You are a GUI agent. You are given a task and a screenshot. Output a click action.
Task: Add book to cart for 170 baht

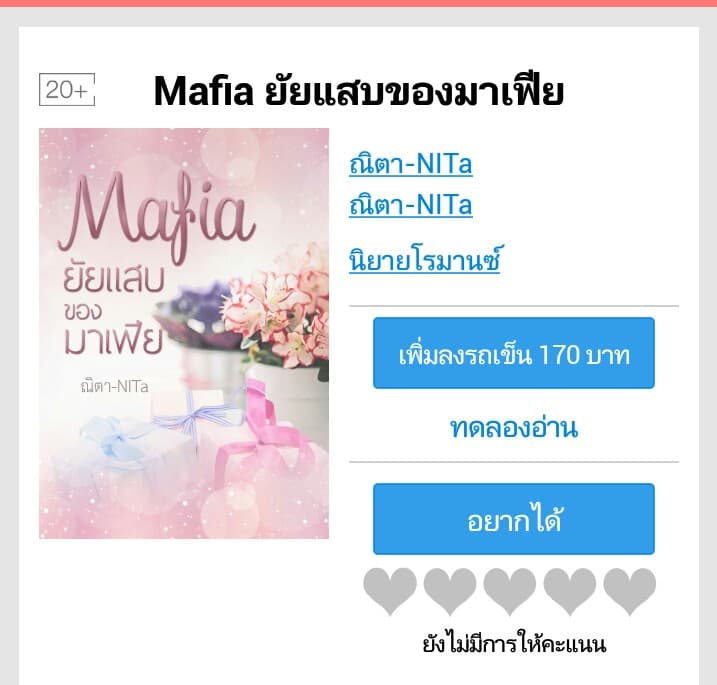pyautogui.click(x=513, y=353)
